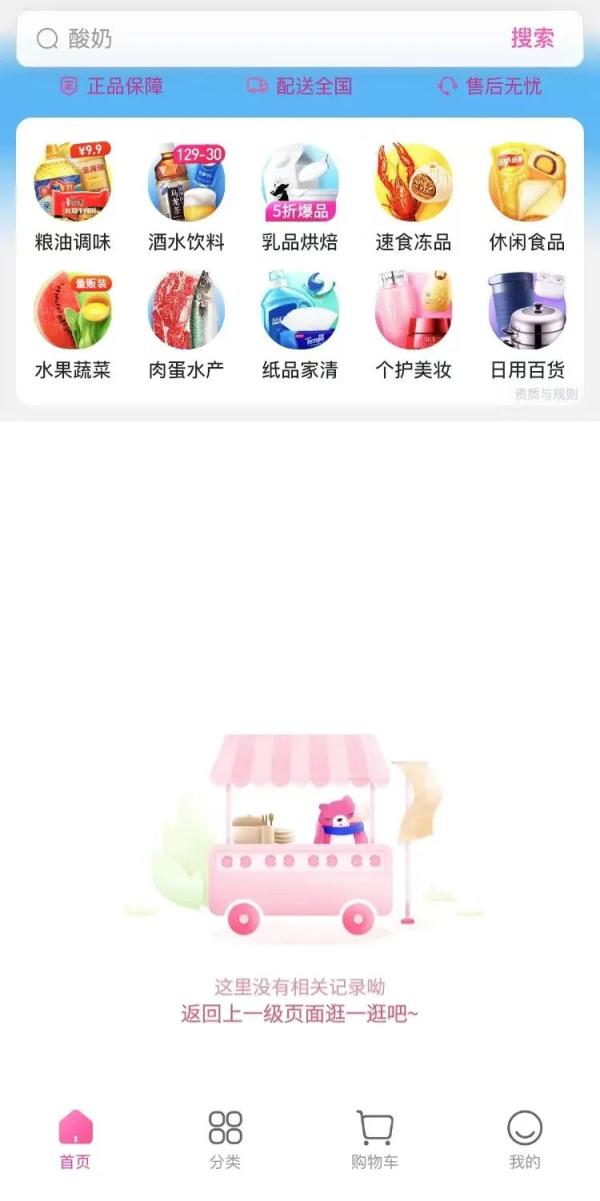The width and height of the screenshot is (600, 1201).
Task: Open the search box showing 酸奶
Action: pyautogui.click(x=260, y=39)
